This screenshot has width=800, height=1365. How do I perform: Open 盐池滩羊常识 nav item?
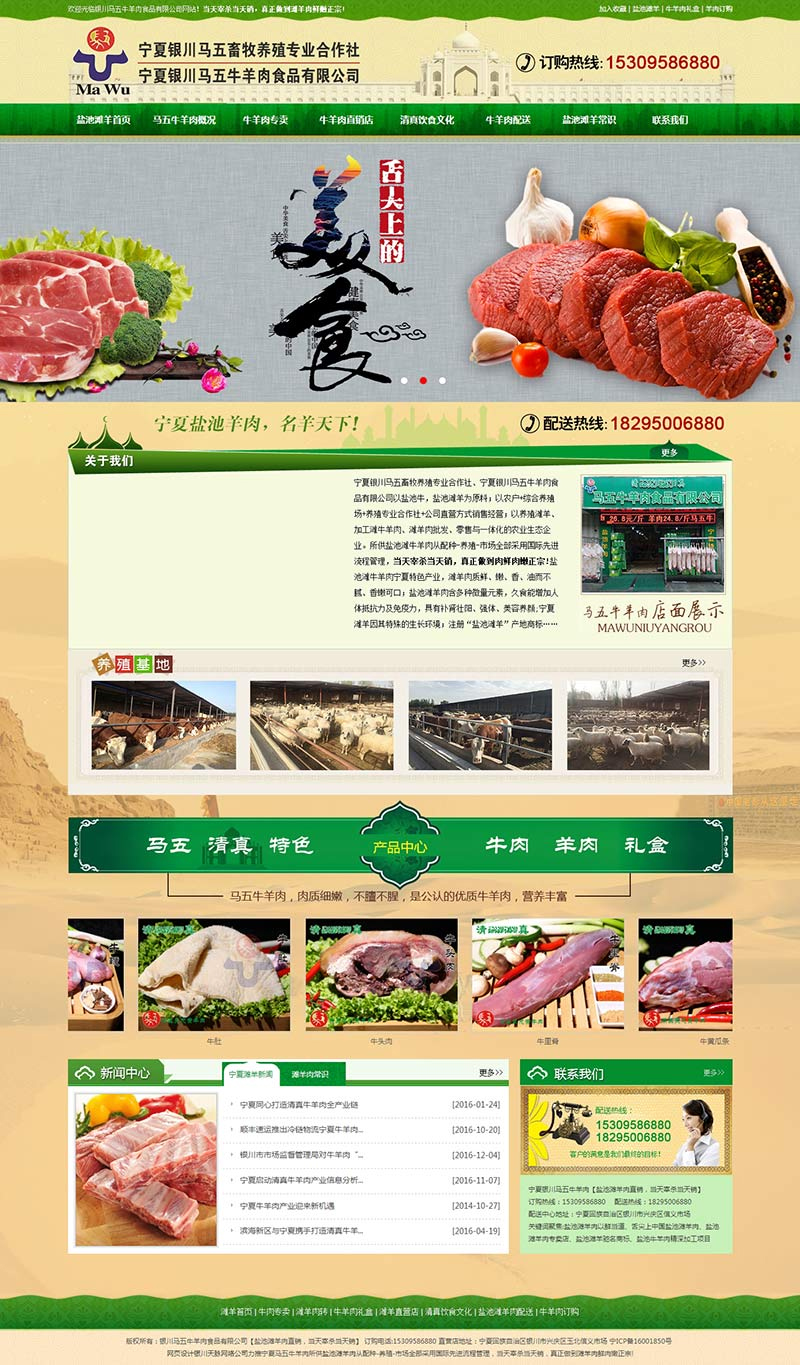(589, 120)
